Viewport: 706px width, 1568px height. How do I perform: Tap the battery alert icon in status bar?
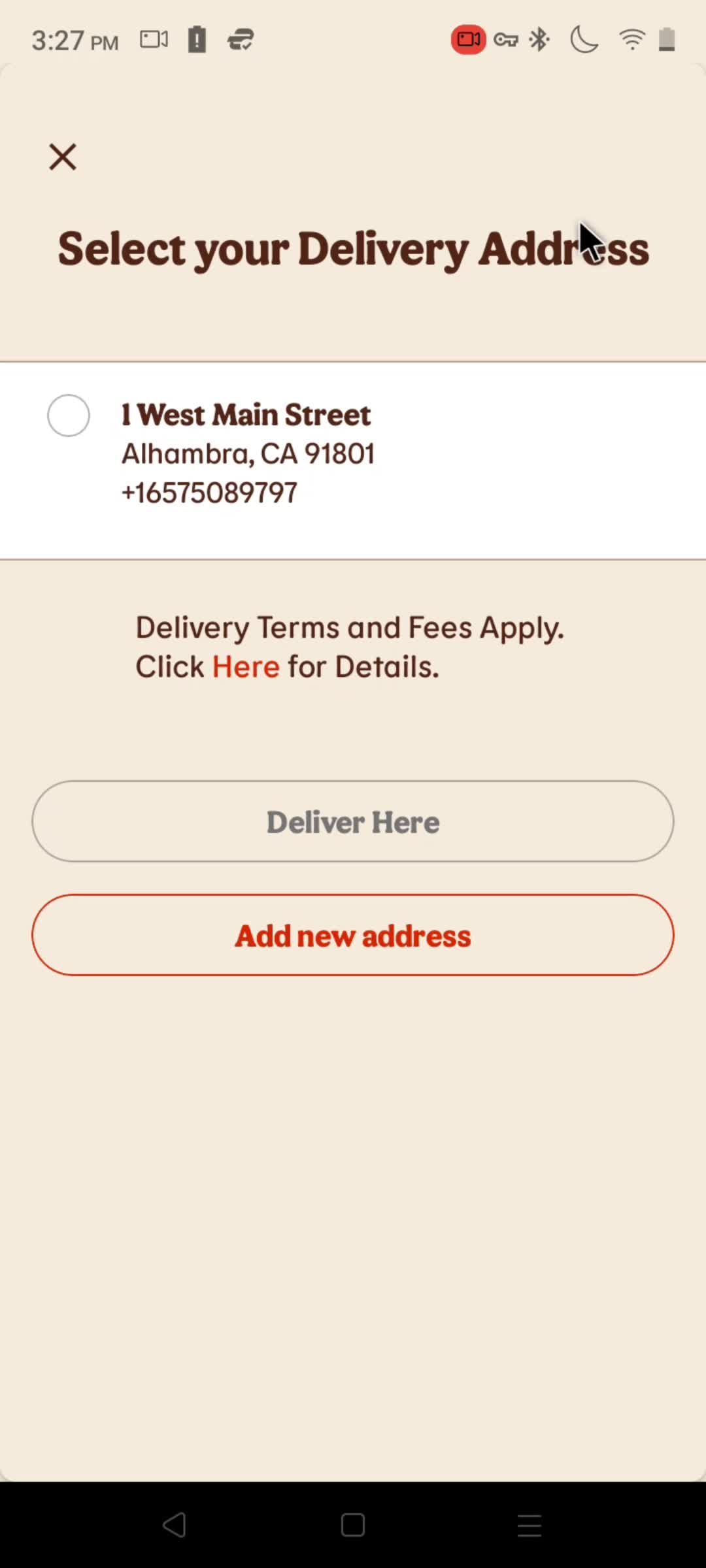[x=197, y=39]
